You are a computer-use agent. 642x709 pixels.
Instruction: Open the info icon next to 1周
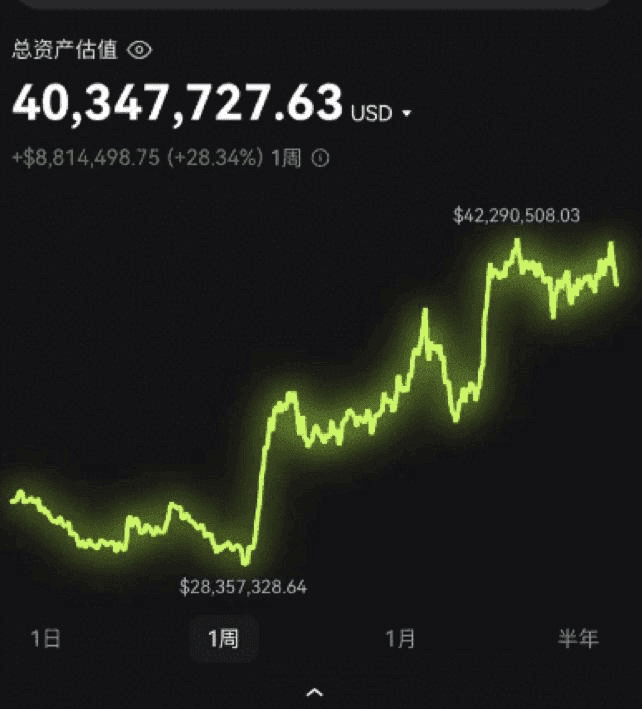(320, 158)
